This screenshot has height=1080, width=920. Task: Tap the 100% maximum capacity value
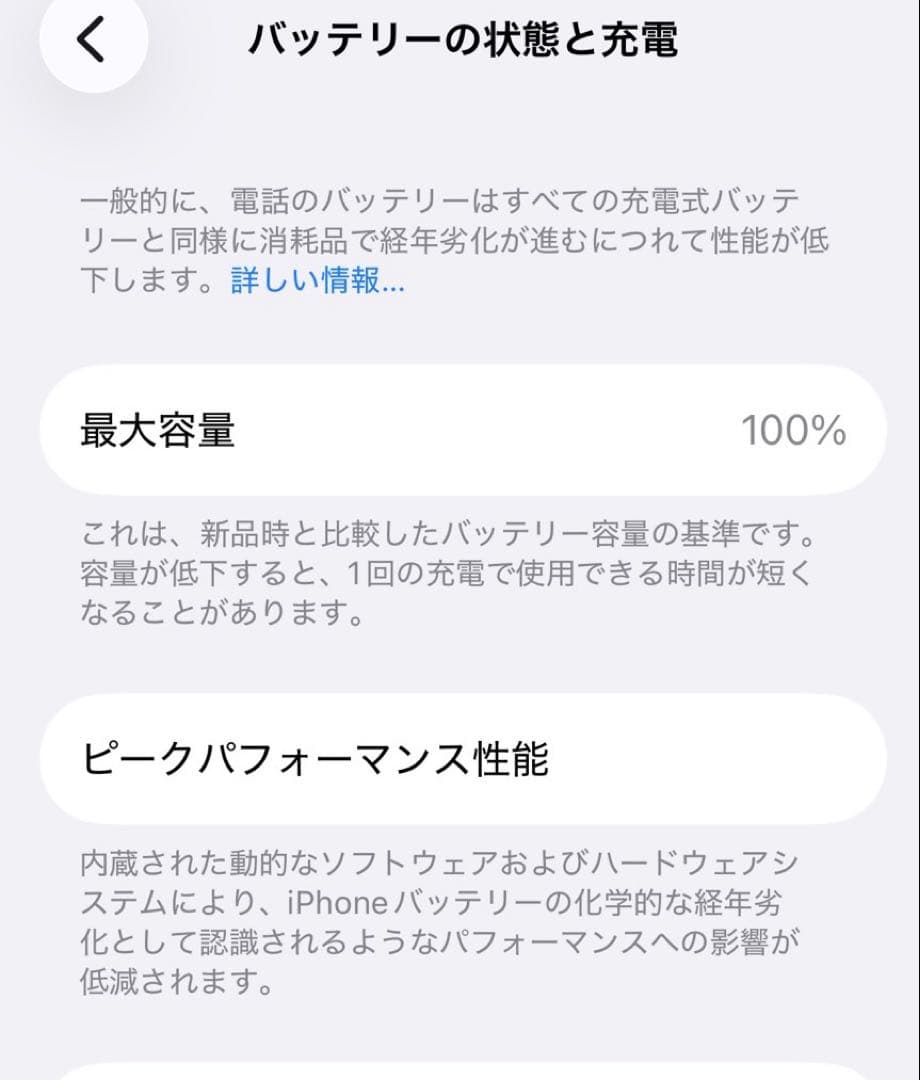point(794,430)
